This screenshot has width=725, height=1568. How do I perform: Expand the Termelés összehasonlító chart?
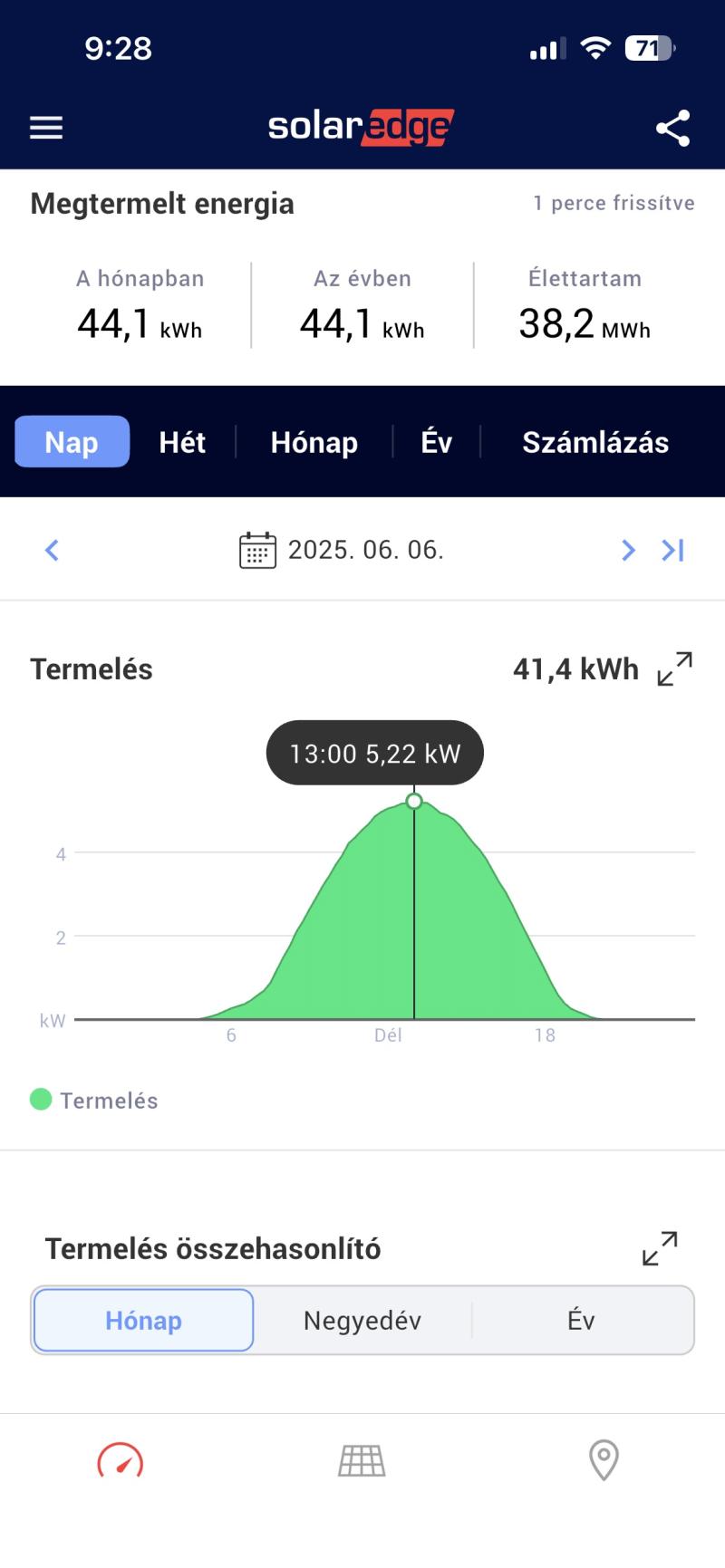(x=660, y=1248)
